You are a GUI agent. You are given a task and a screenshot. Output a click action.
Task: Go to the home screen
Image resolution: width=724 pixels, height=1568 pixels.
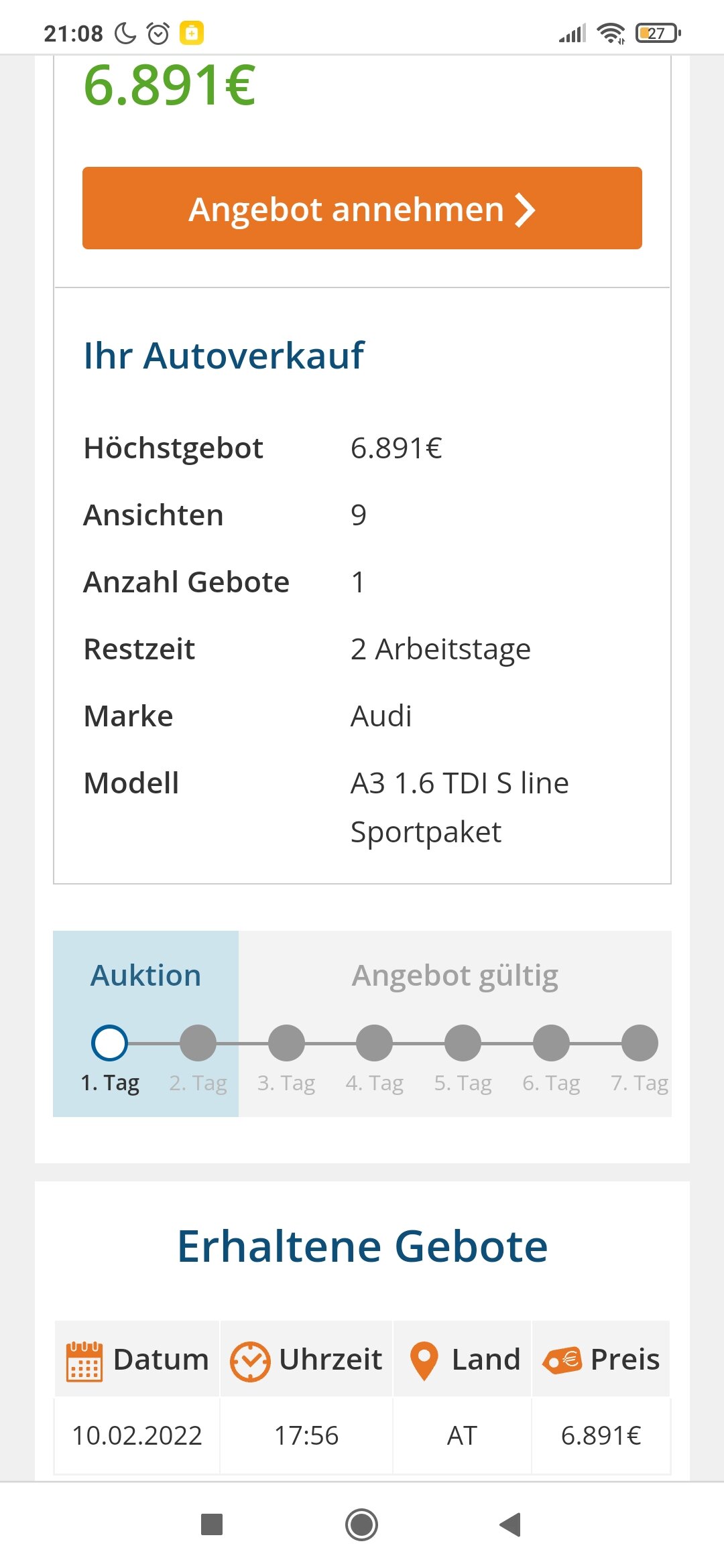(x=362, y=1524)
